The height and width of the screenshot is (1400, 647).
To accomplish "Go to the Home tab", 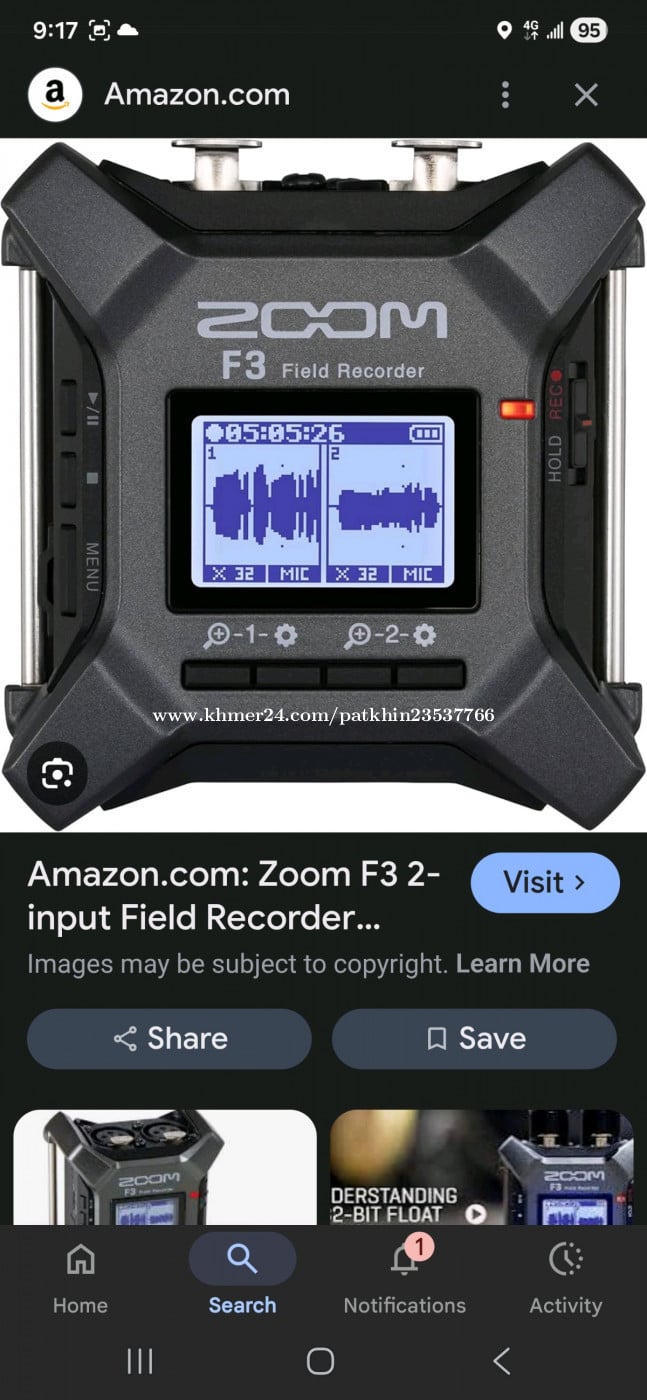I will tap(80, 1275).
